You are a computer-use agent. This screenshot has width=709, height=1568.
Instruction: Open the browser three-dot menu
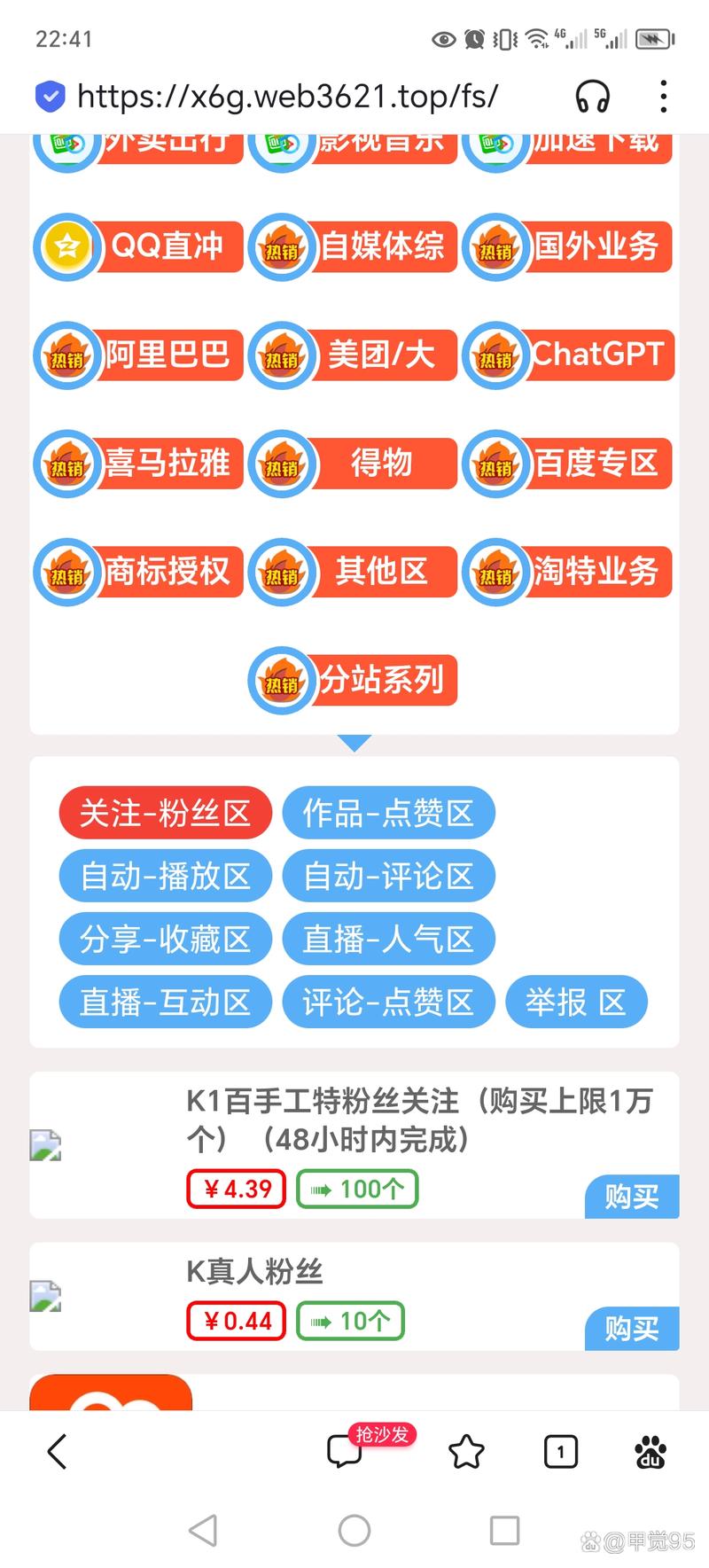663,97
